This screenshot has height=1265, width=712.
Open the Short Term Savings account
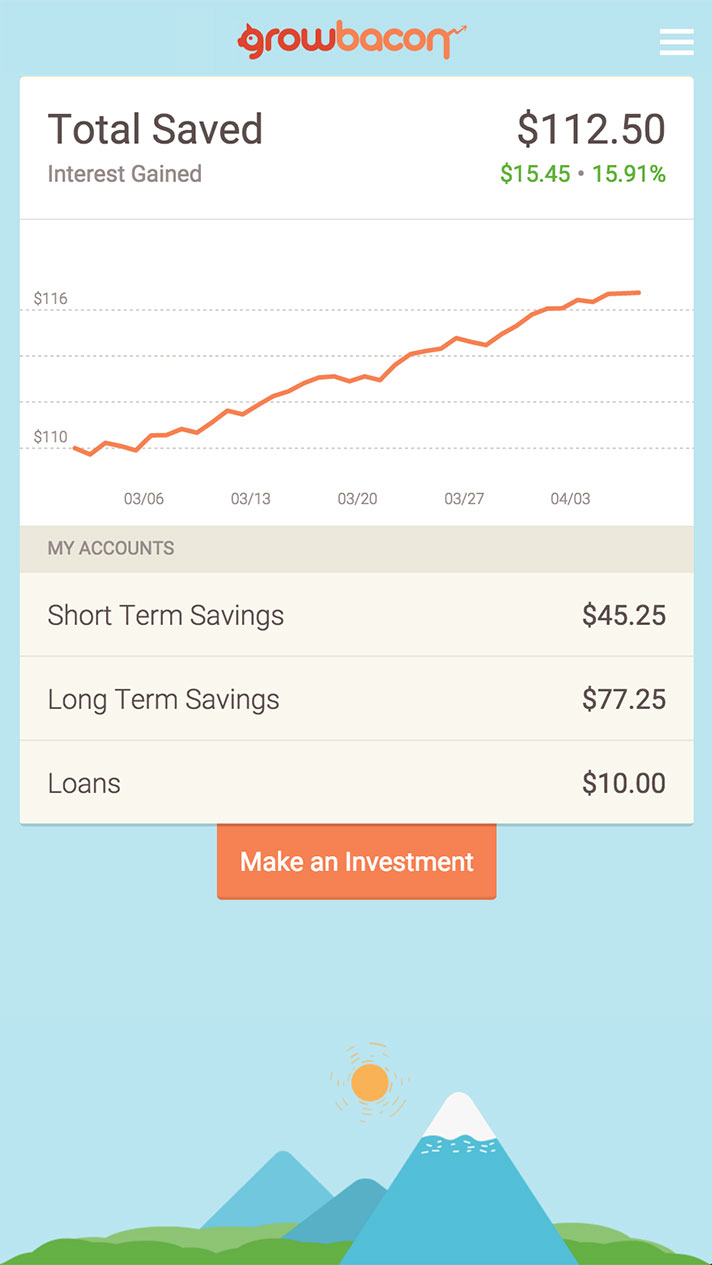[x=356, y=615]
